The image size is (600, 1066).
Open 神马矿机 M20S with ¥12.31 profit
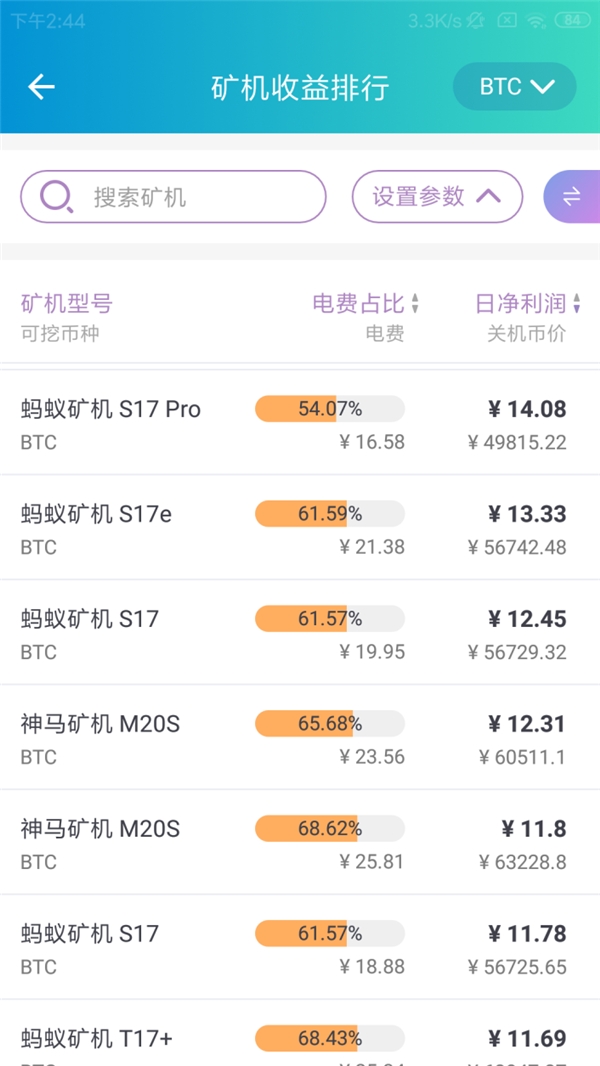click(300, 737)
